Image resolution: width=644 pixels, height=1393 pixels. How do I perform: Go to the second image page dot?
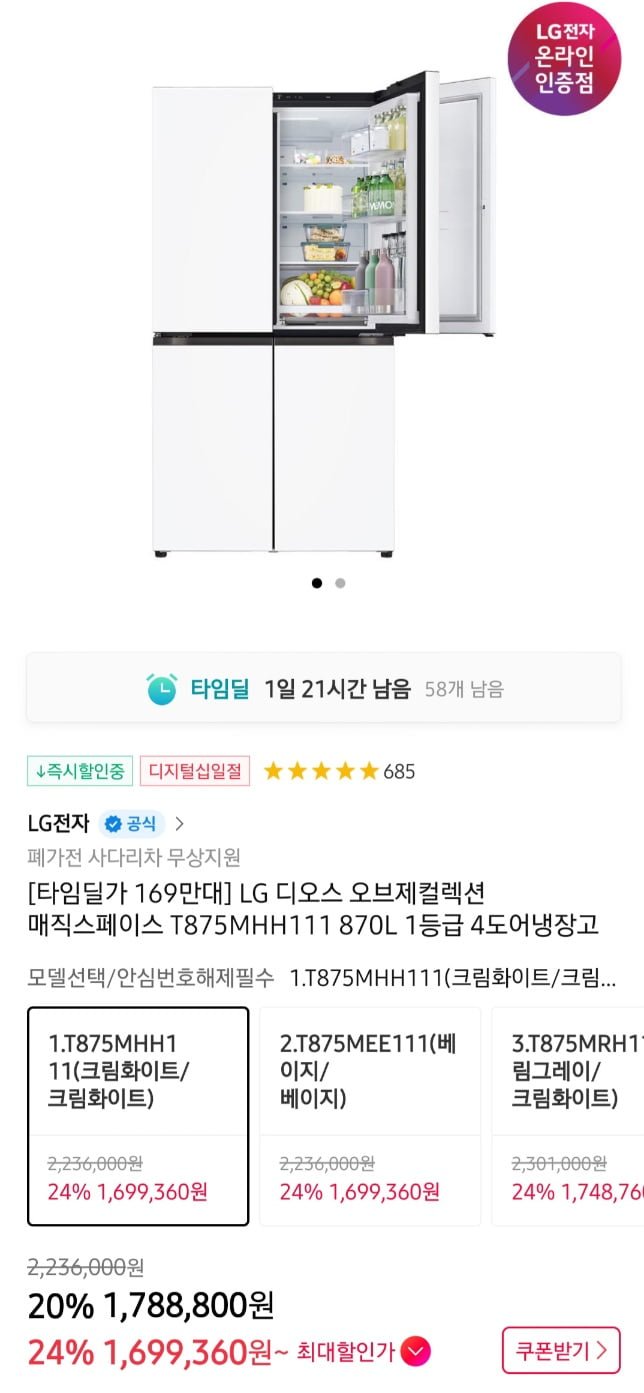tap(340, 583)
